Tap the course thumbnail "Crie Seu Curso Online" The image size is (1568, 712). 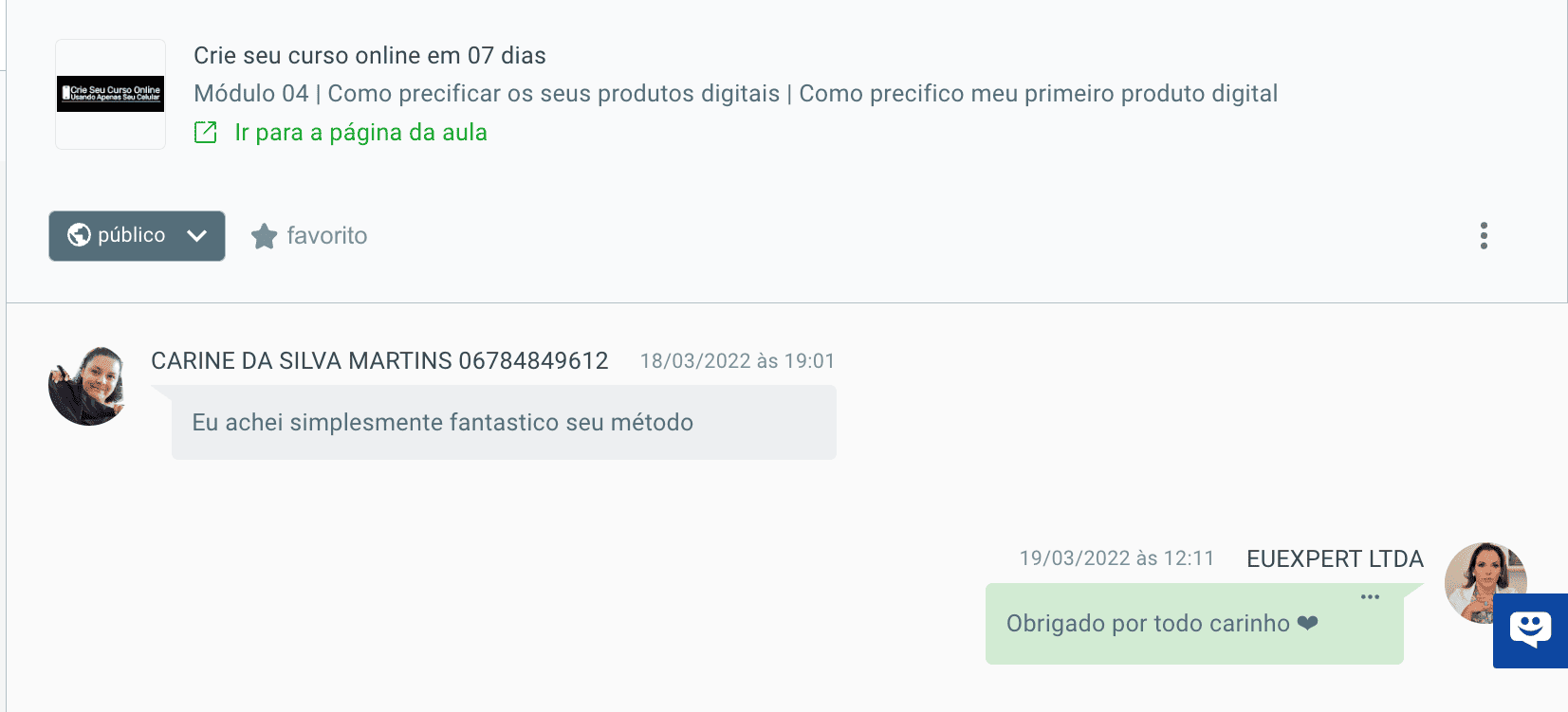pos(111,94)
